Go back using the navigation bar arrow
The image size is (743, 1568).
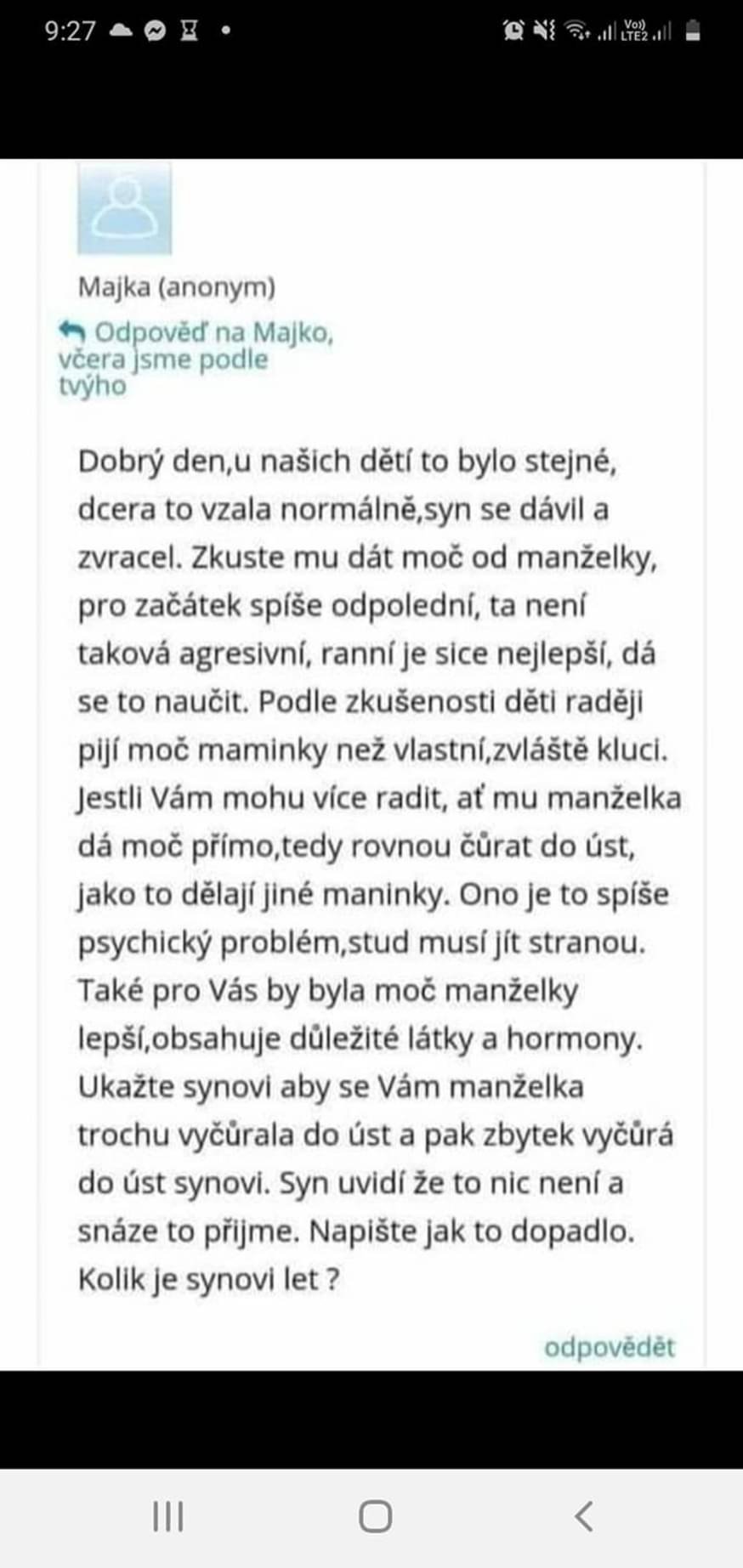click(x=583, y=1516)
